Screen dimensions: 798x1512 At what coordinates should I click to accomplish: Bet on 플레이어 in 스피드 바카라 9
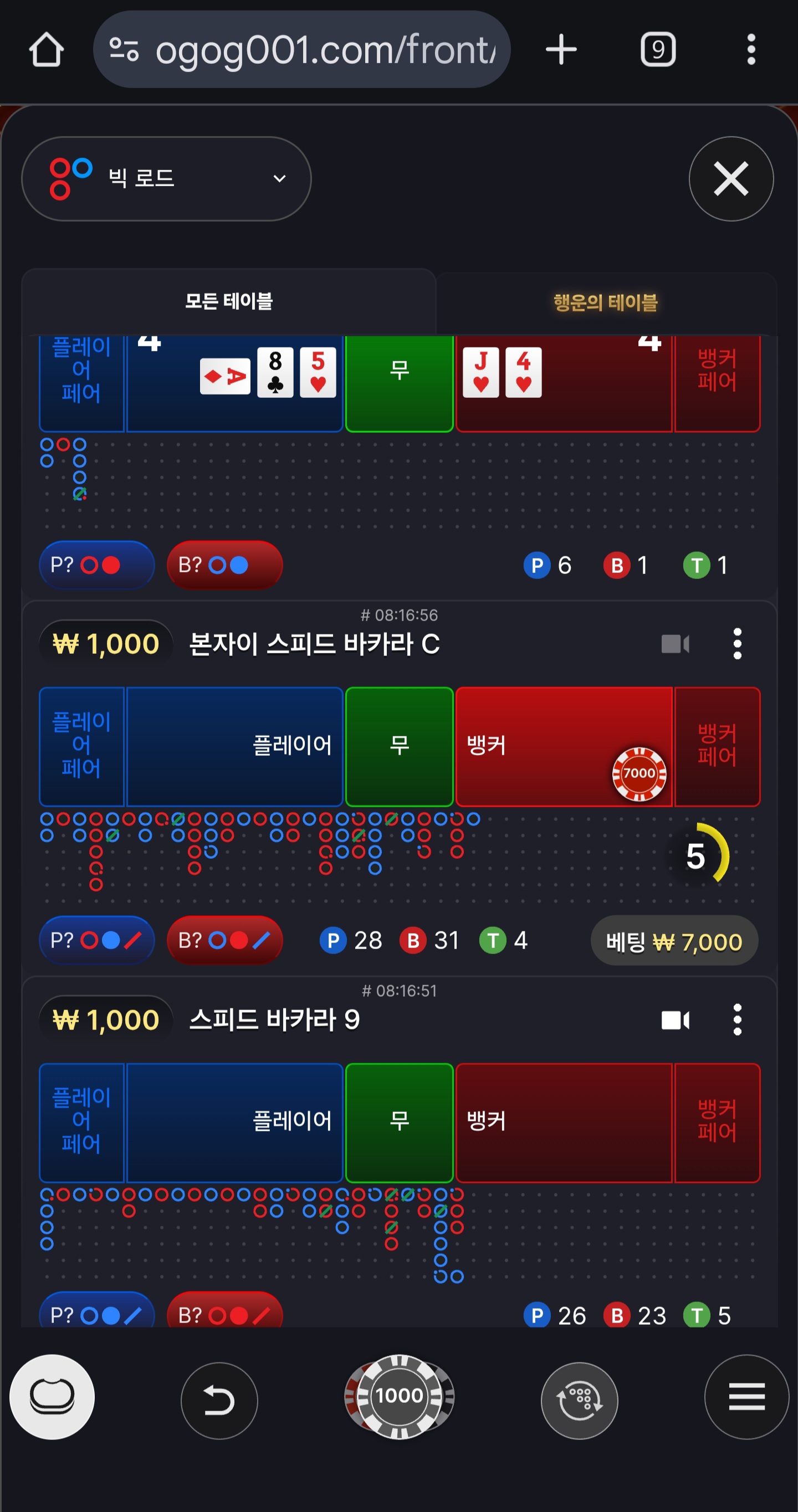point(234,1122)
